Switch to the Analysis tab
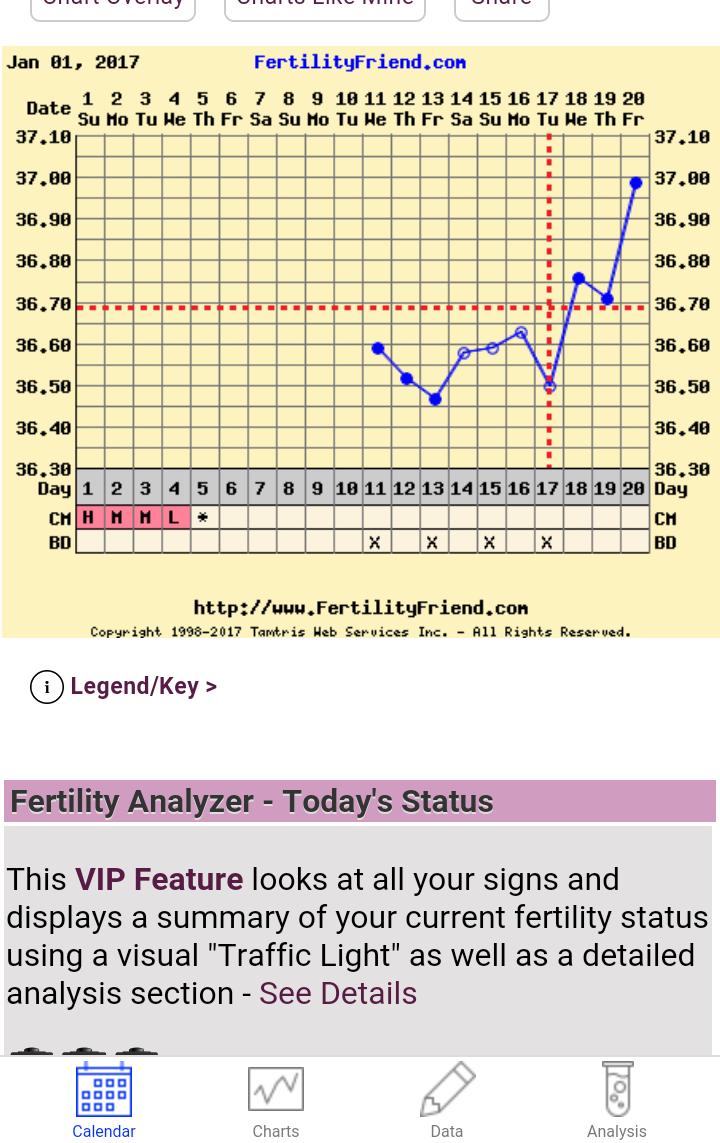The height and width of the screenshot is (1143, 720). pos(617,1100)
